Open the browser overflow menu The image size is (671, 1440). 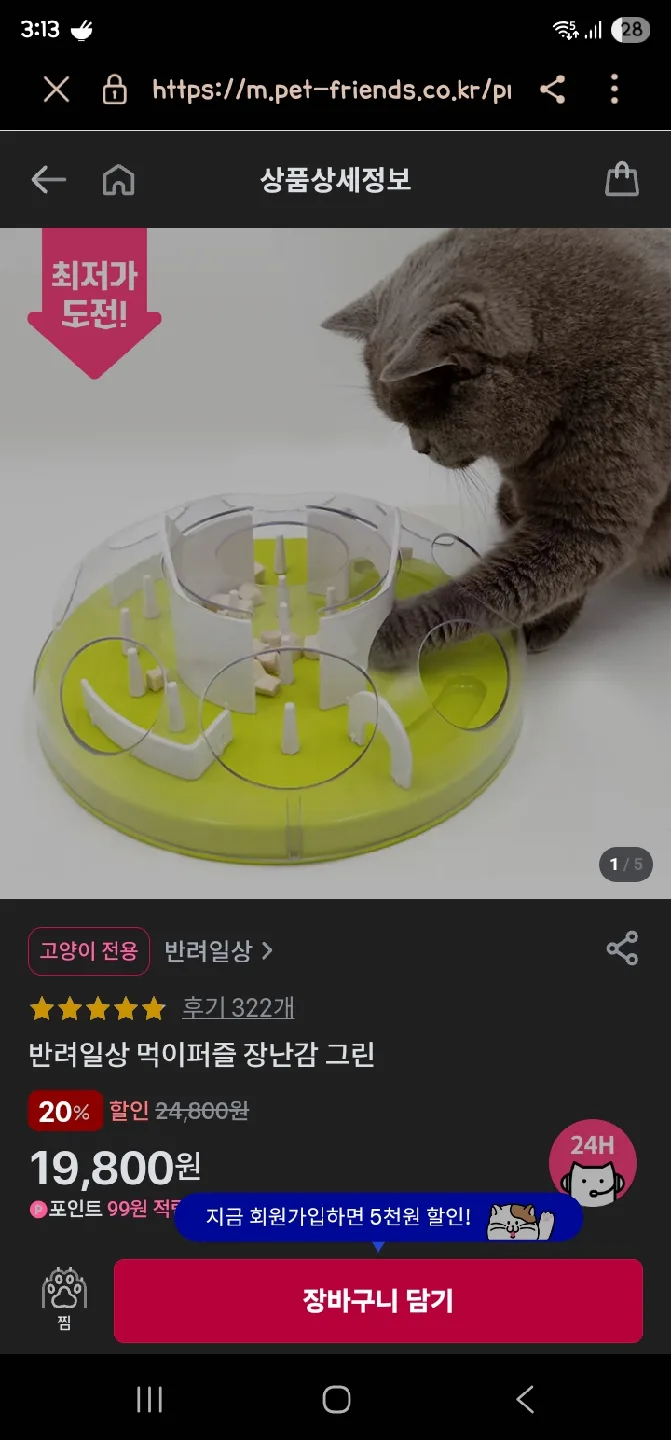click(614, 90)
